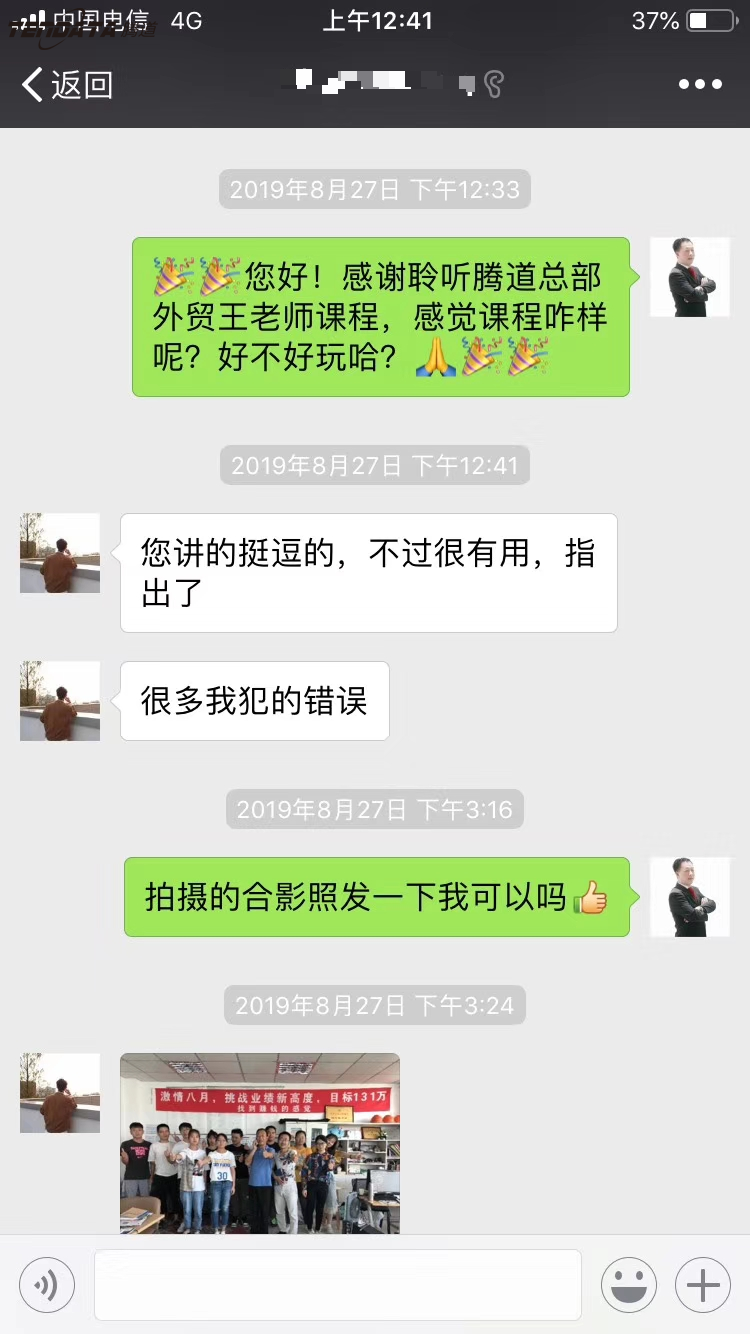
Task: View sender's avatar beside the 您好 greeting message
Action: pyautogui.click(x=690, y=277)
